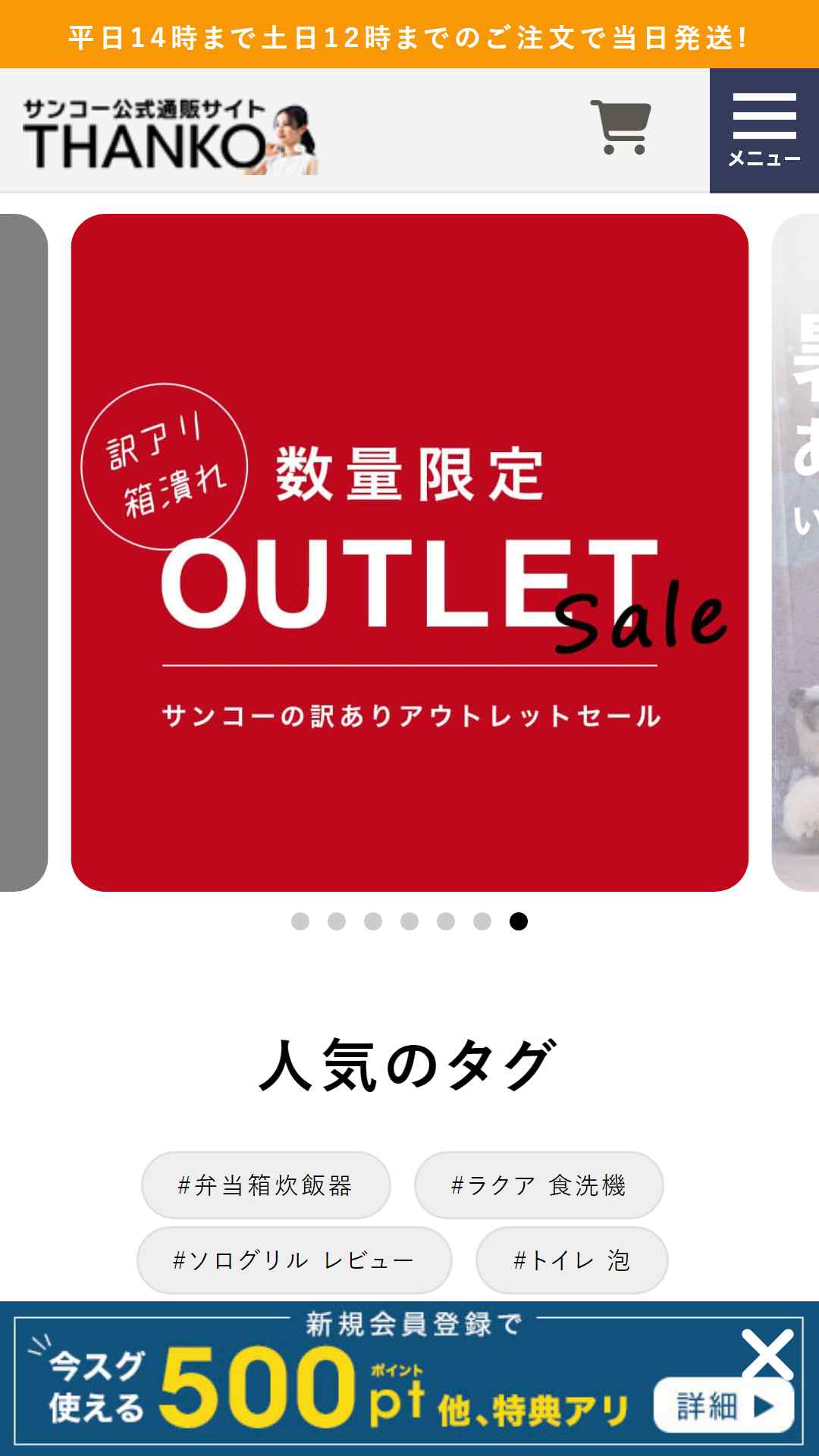Jump to first carousel slide dot

pyautogui.click(x=300, y=921)
